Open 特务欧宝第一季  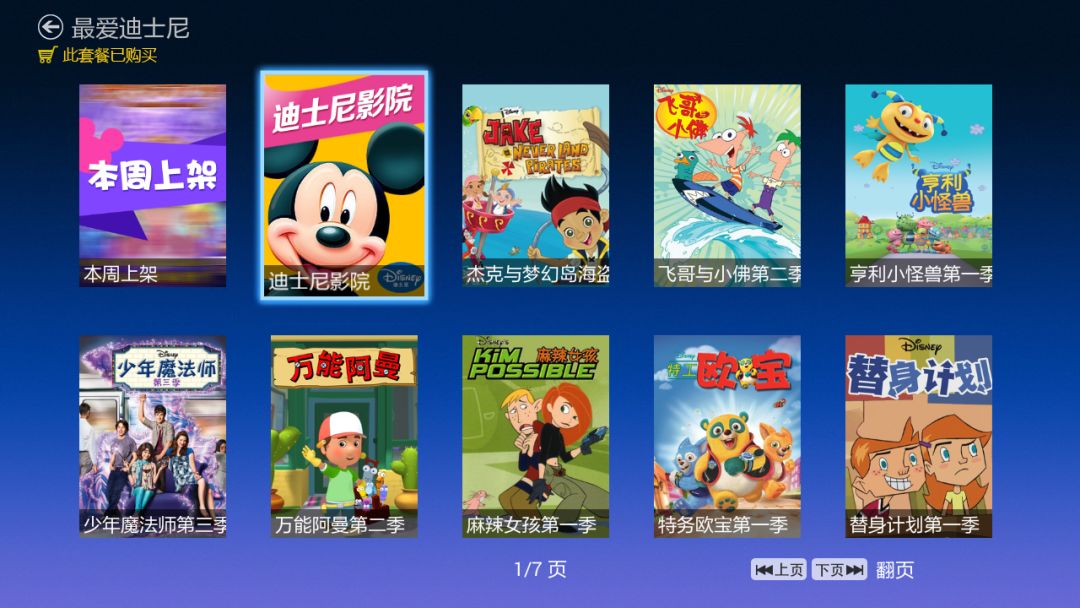(727, 436)
